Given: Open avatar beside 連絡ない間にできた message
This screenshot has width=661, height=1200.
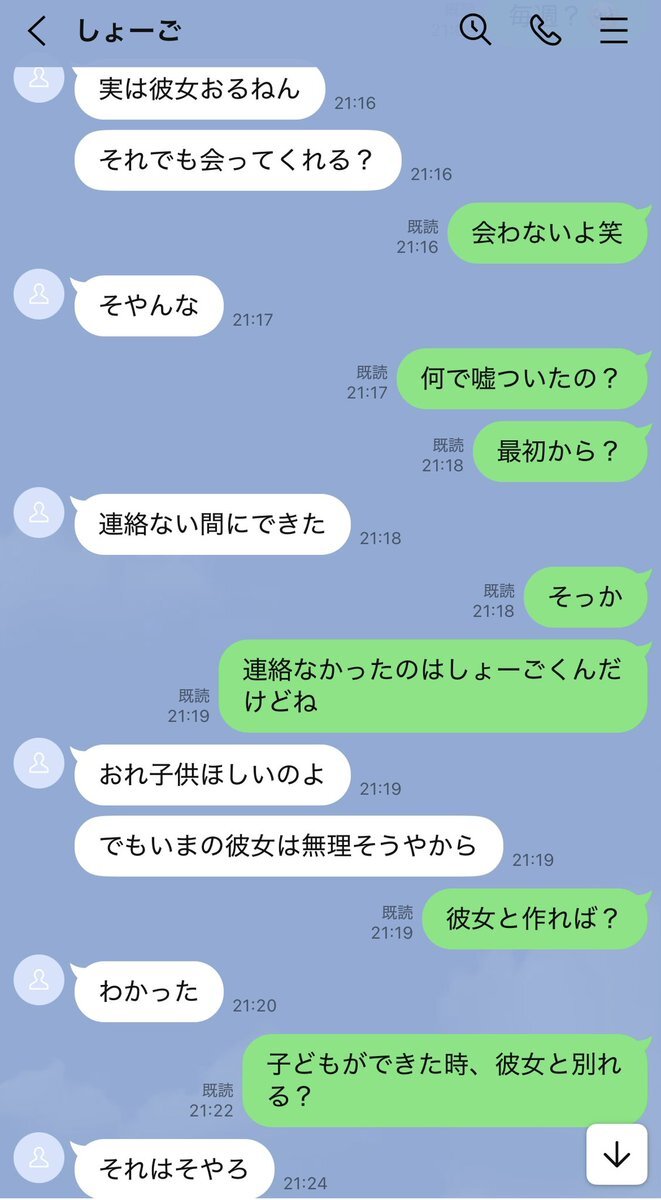Looking at the screenshot, I should click(x=39, y=512).
